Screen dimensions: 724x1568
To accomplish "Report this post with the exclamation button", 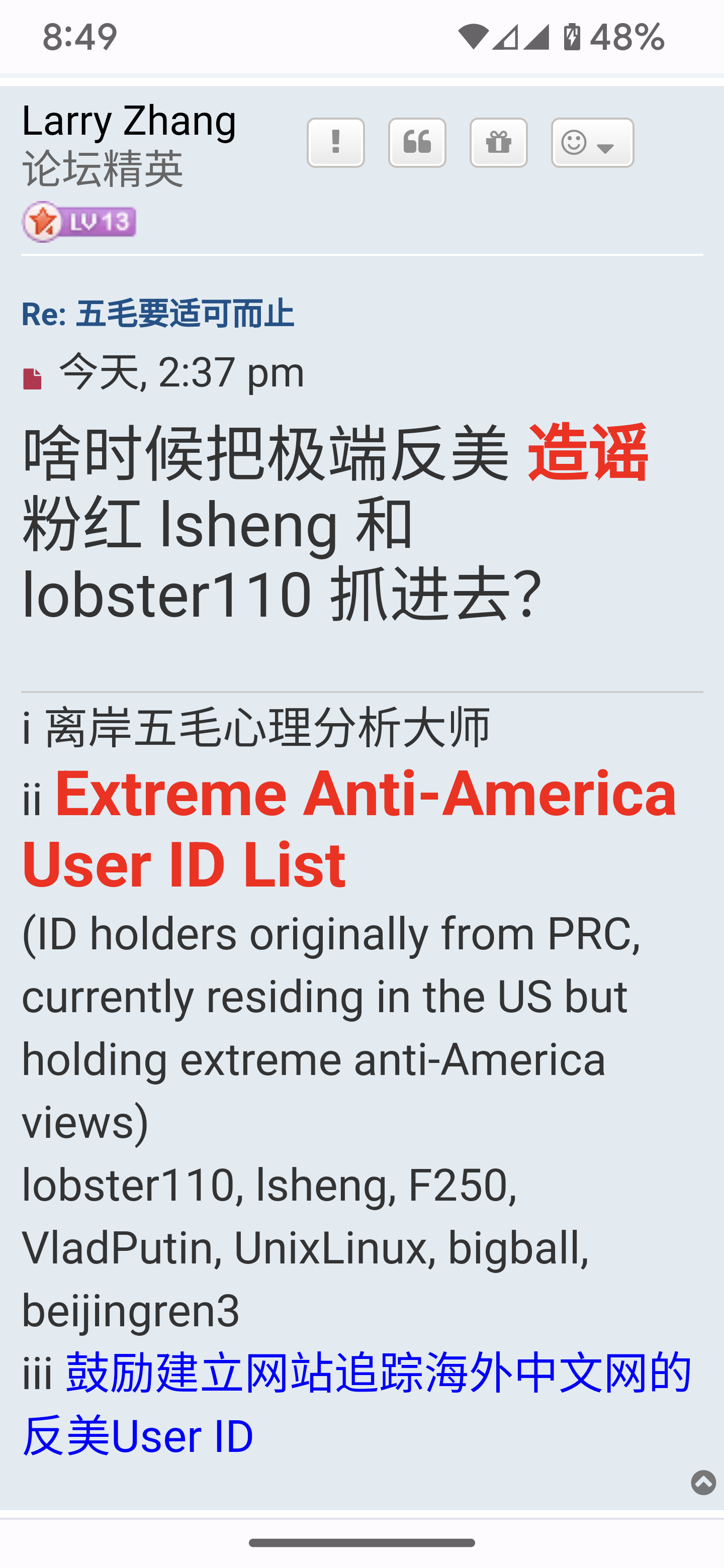I will click(335, 142).
